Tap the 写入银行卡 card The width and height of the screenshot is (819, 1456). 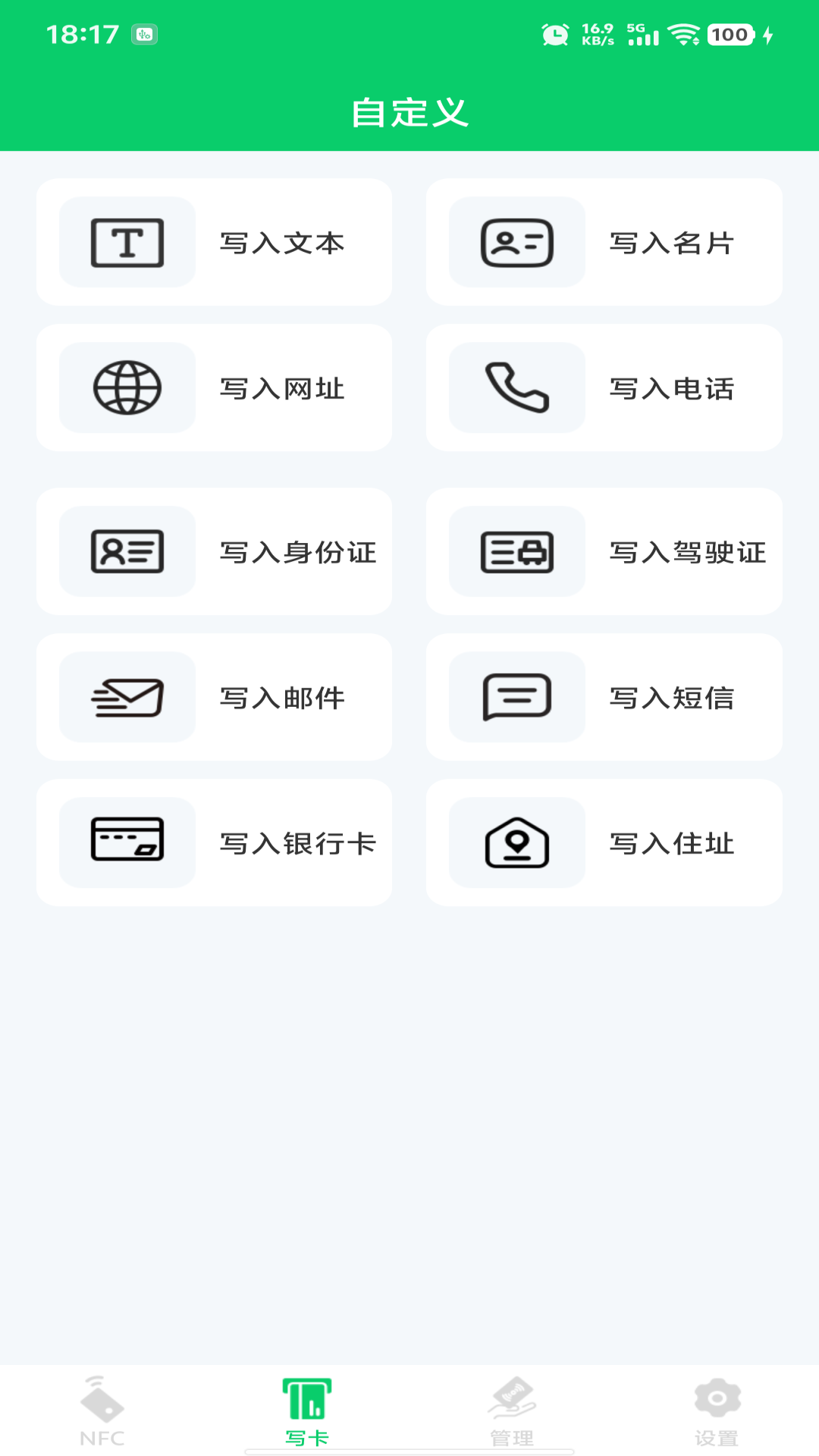(x=215, y=843)
